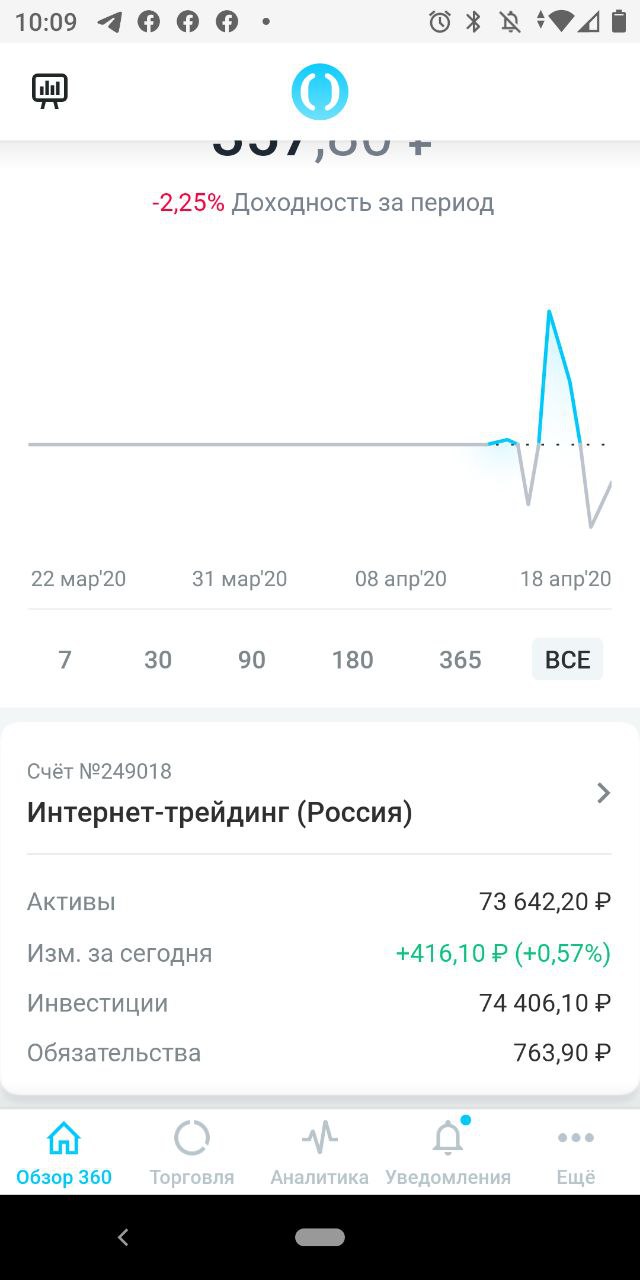Switch to the Торговля tab
The height and width of the screenshot is (1280, 640).
point(192,1153)
